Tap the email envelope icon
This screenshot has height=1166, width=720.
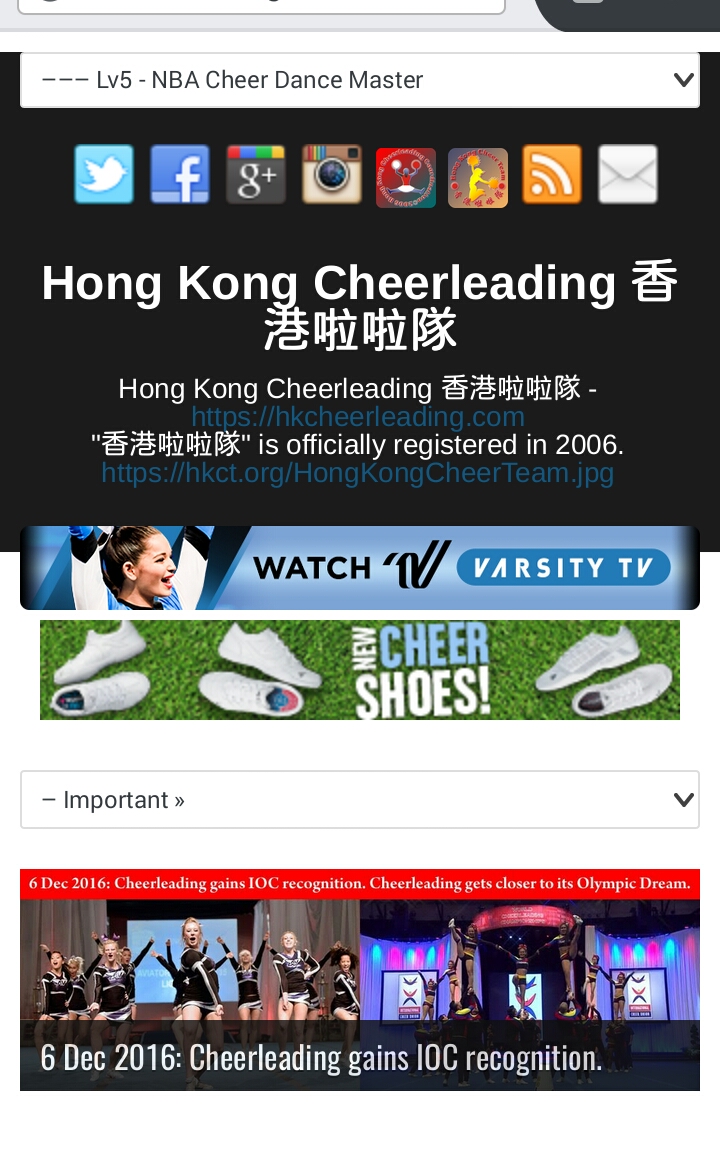(x=628, y=175)
